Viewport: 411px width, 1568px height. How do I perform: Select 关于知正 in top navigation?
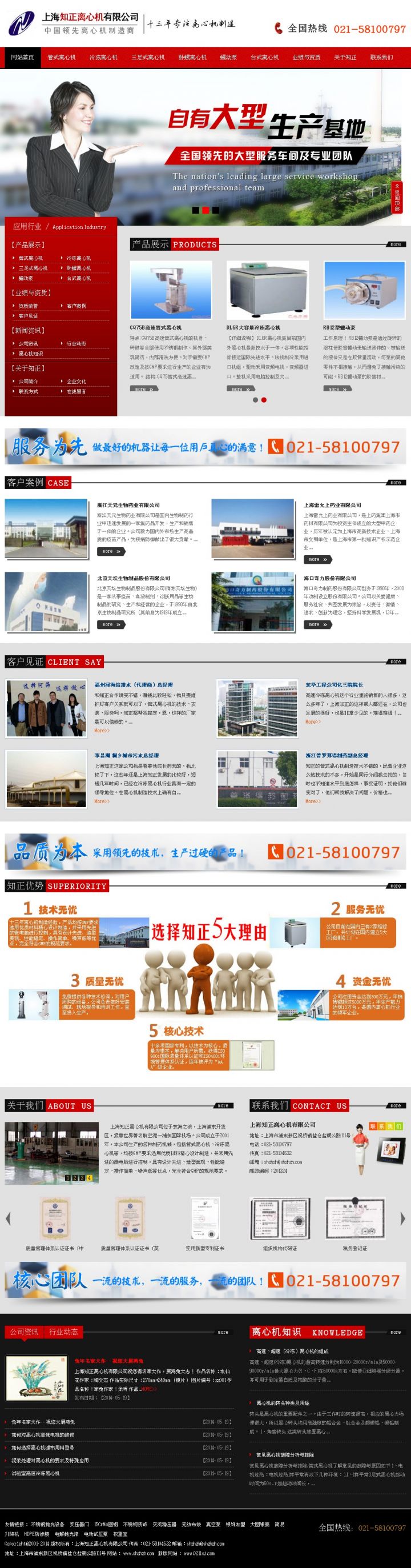(345, 57)
